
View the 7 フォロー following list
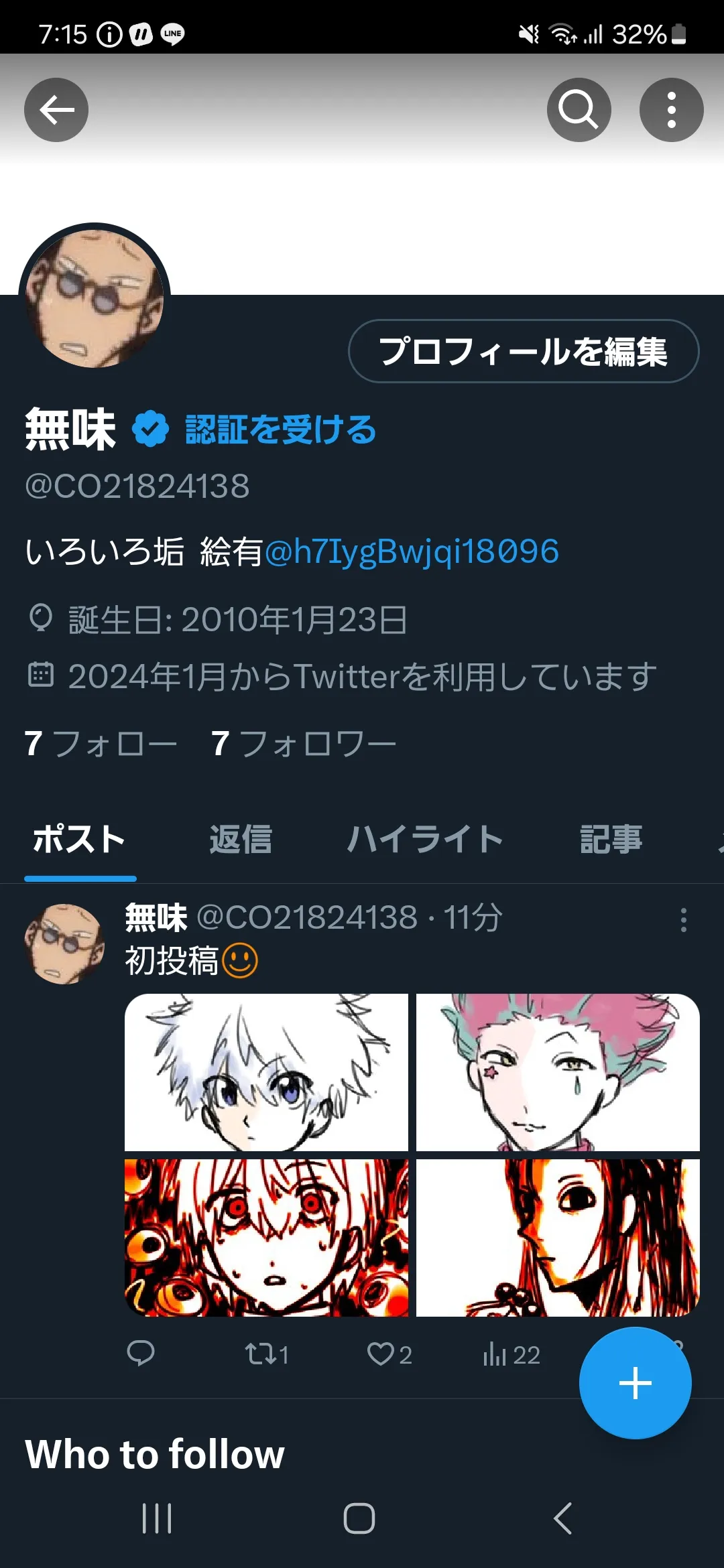[101, 743]
